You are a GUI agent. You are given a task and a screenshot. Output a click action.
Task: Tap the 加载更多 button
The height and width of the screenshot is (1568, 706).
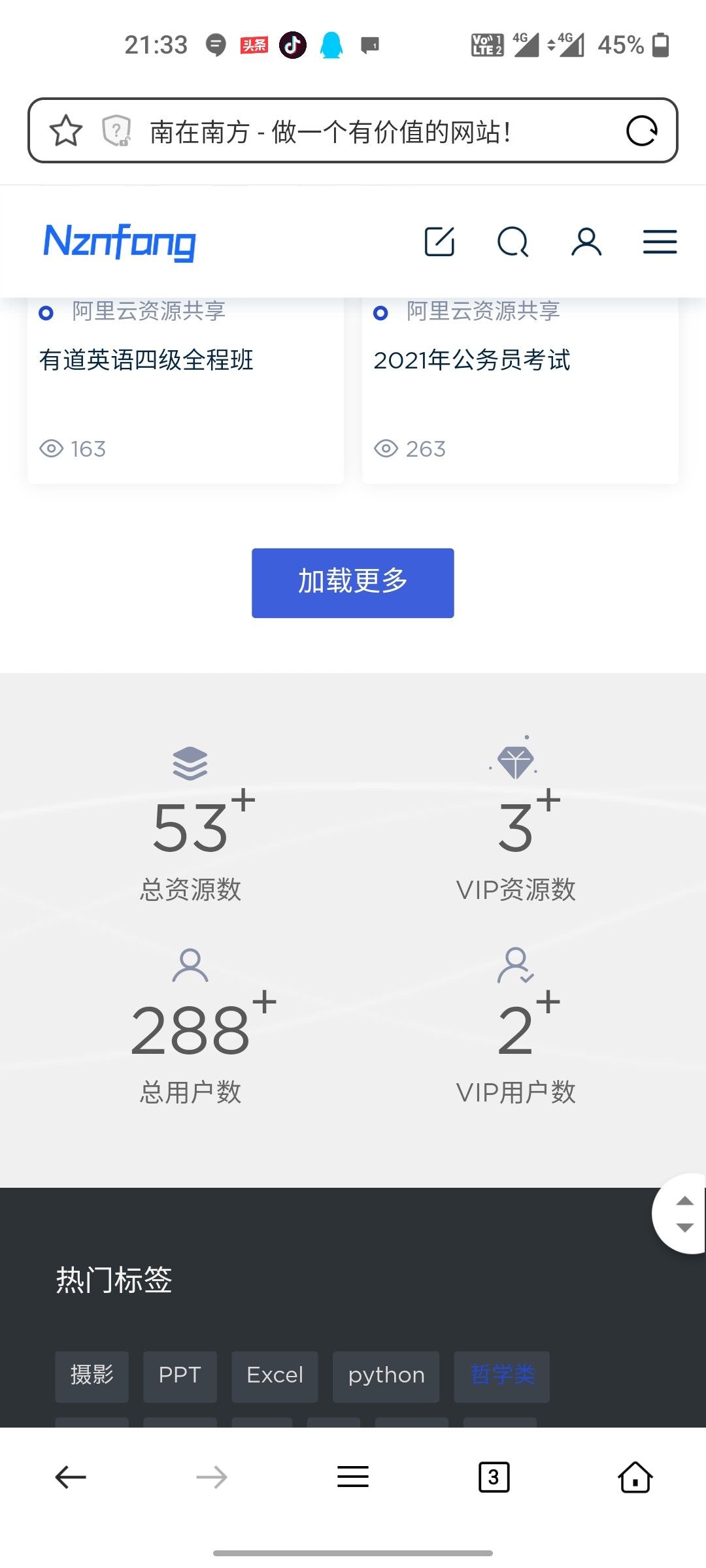(x=353, y=583)
